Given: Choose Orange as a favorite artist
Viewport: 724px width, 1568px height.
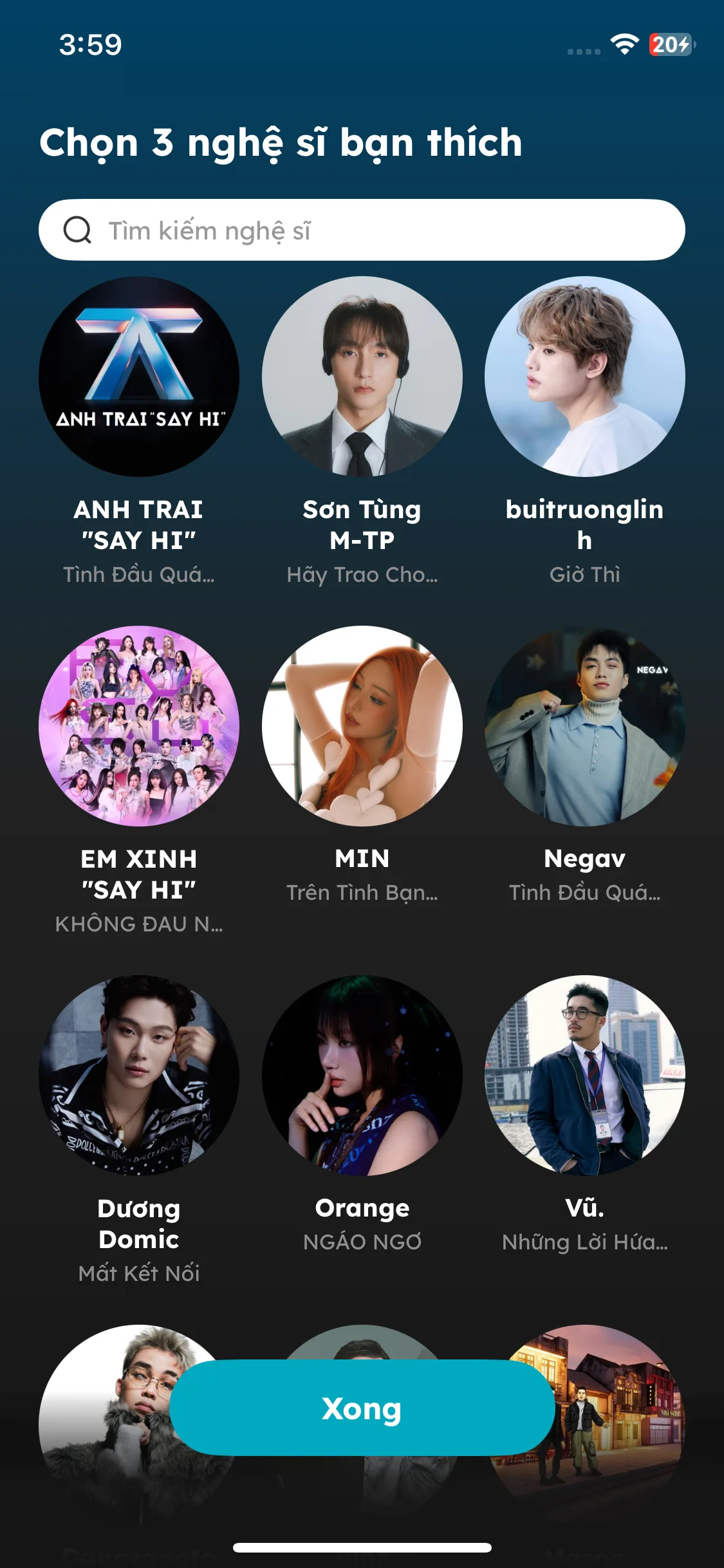Looking at the screenshot, I should point(362,1076).
